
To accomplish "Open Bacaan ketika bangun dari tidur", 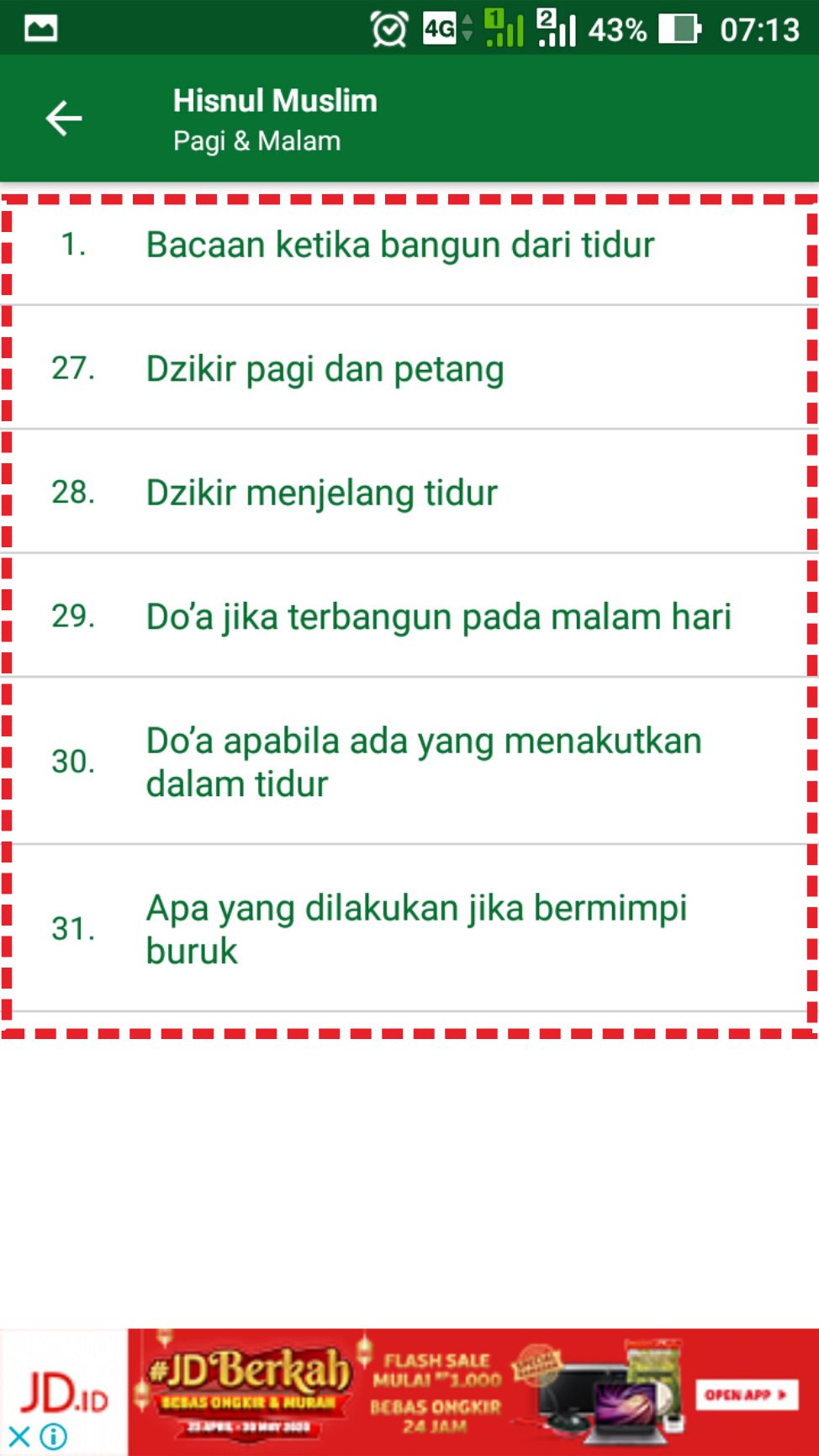I will pyautogui.click(x=399, y=245).
